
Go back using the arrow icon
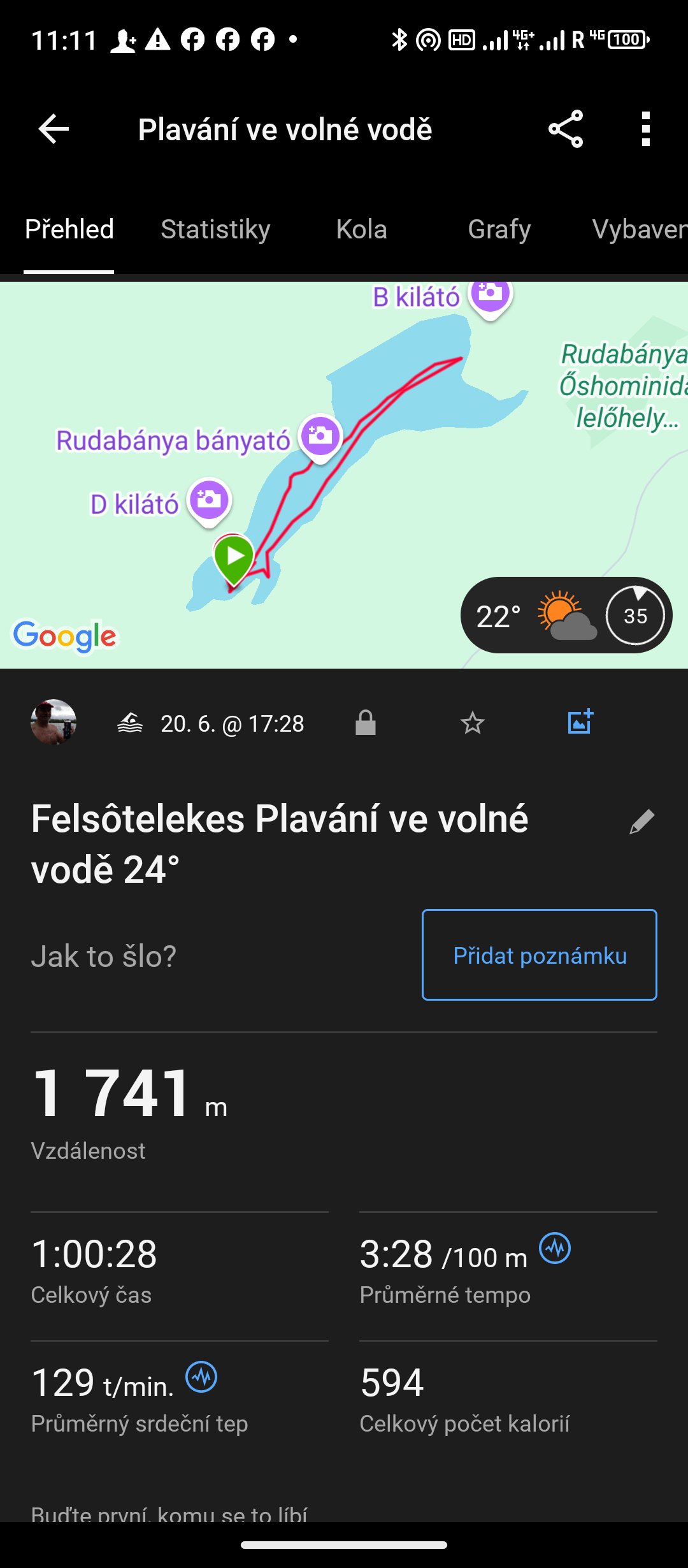pyautogui.click(x=54, y=129)
